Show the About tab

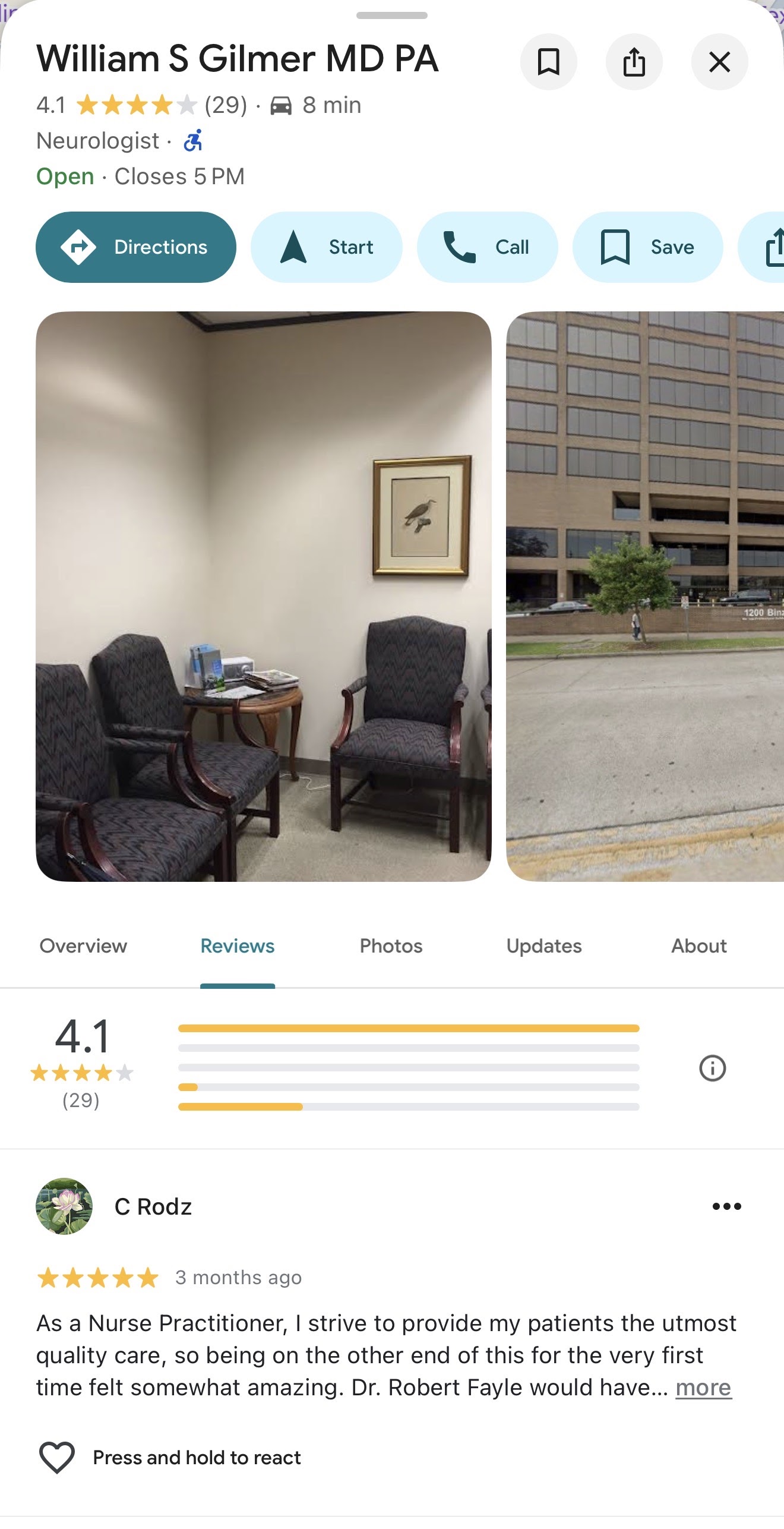coord(698,946)
